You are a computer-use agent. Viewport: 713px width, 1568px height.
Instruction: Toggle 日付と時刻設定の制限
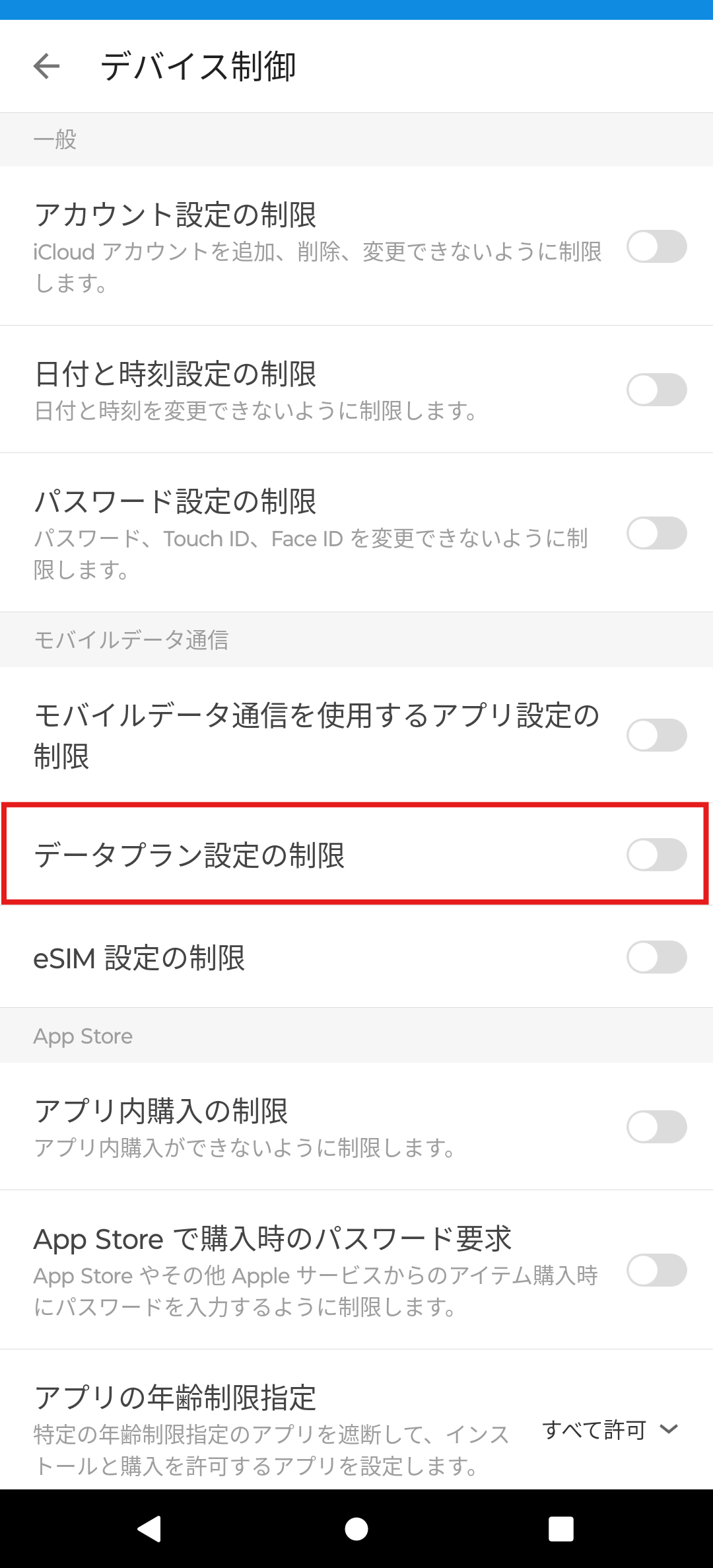(657, 390)
